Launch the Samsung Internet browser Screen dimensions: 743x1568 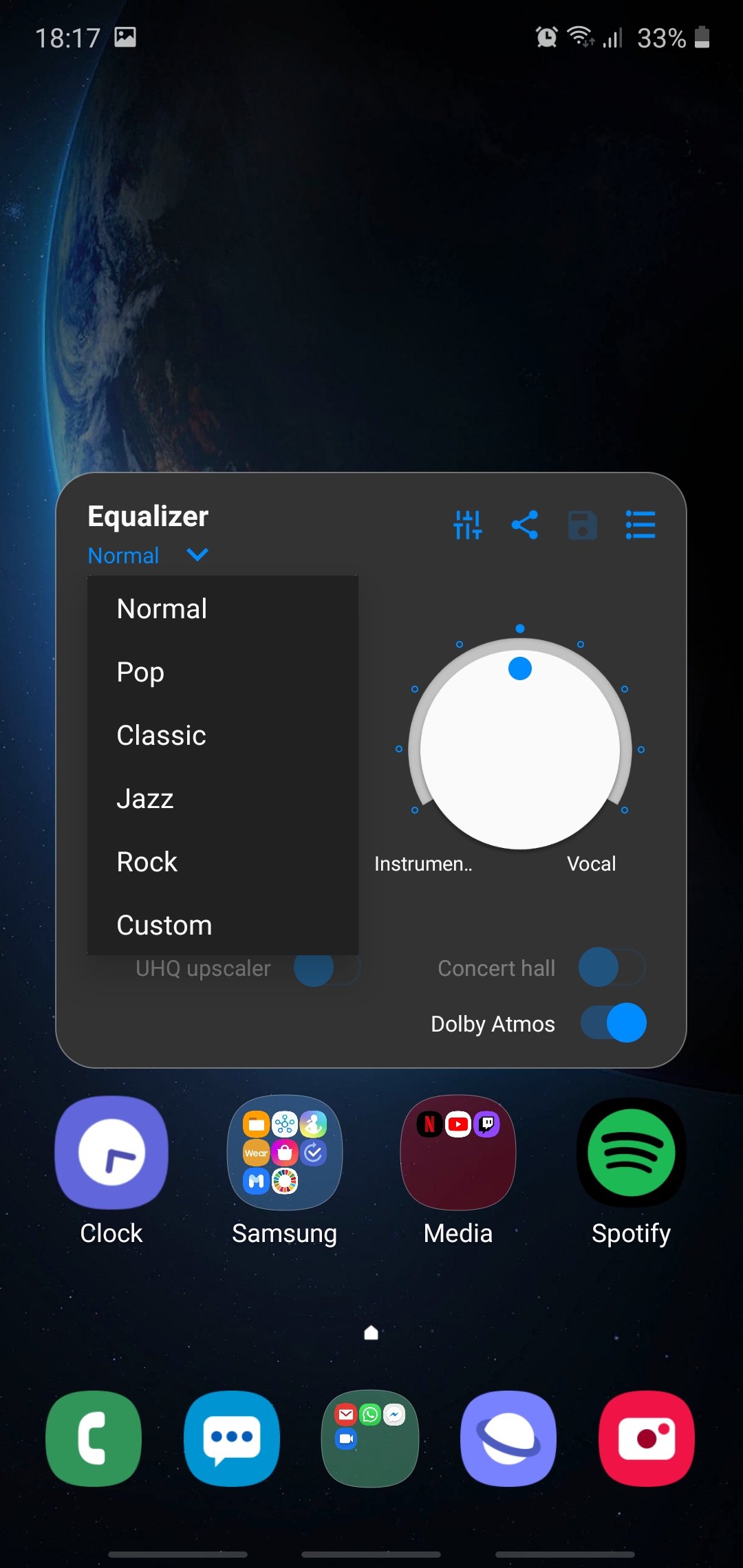[508, 1438]
